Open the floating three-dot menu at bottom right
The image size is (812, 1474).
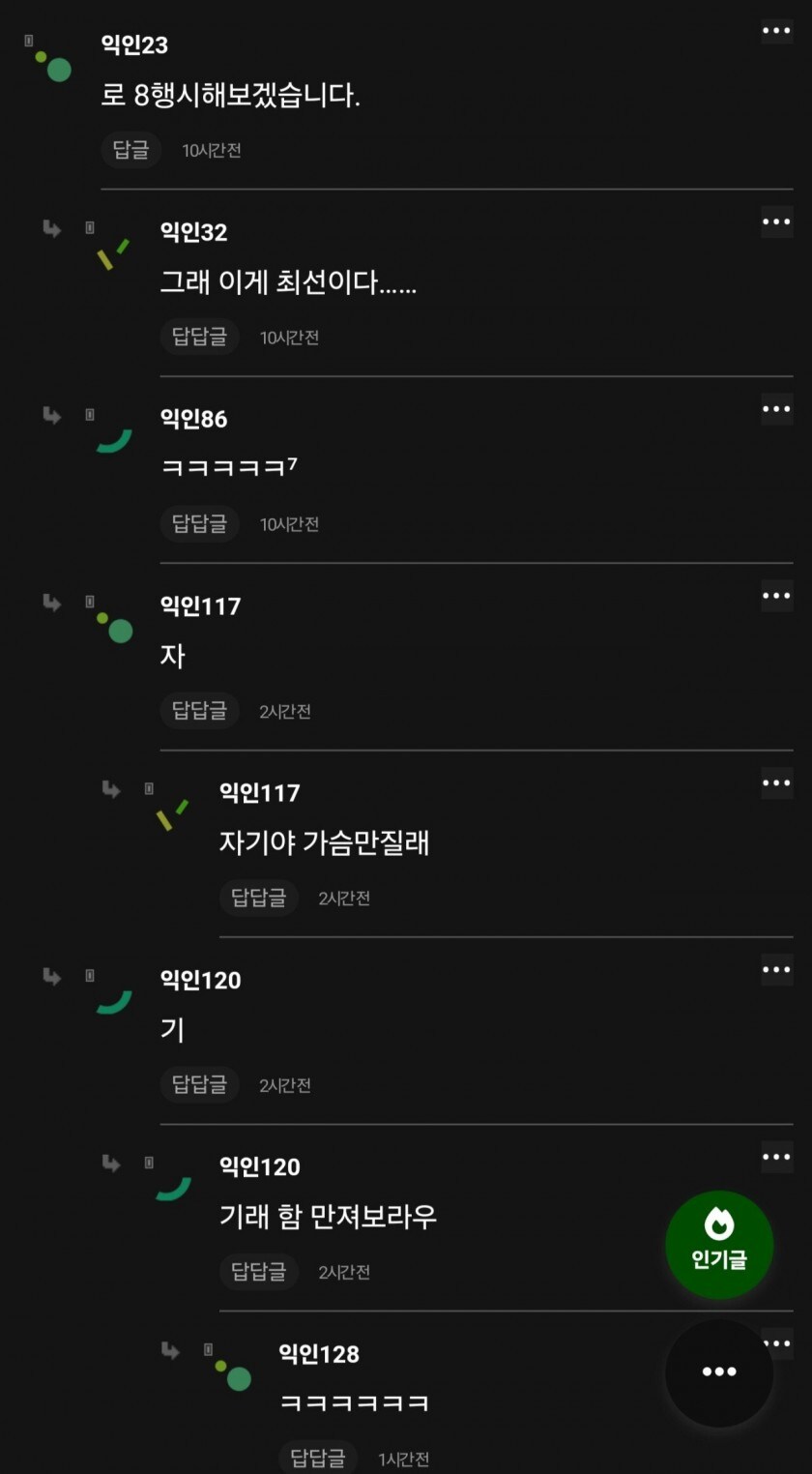[x=718, y=1371]
